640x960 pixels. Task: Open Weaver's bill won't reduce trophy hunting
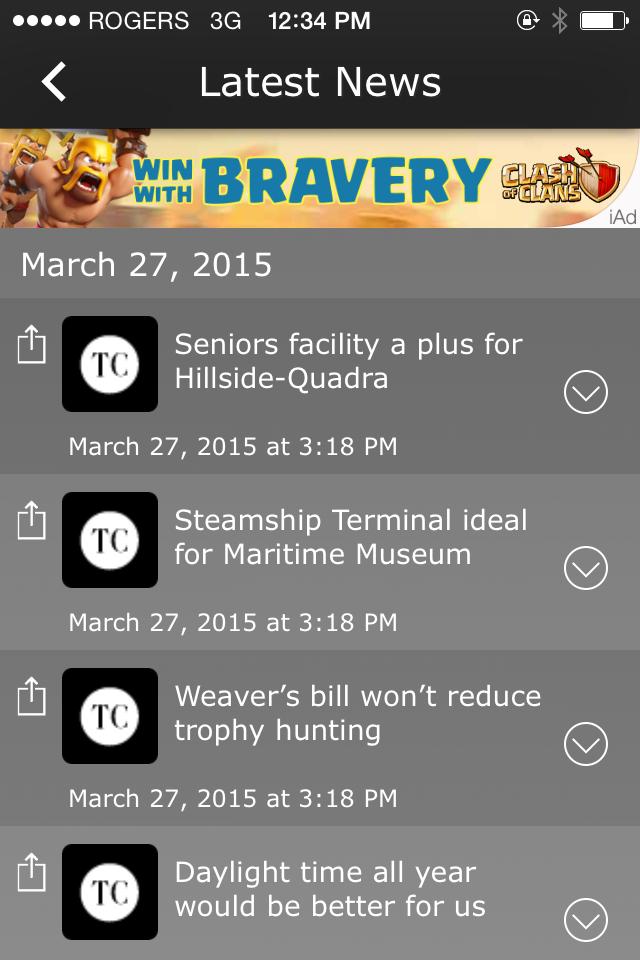click(x=357, y=714)
